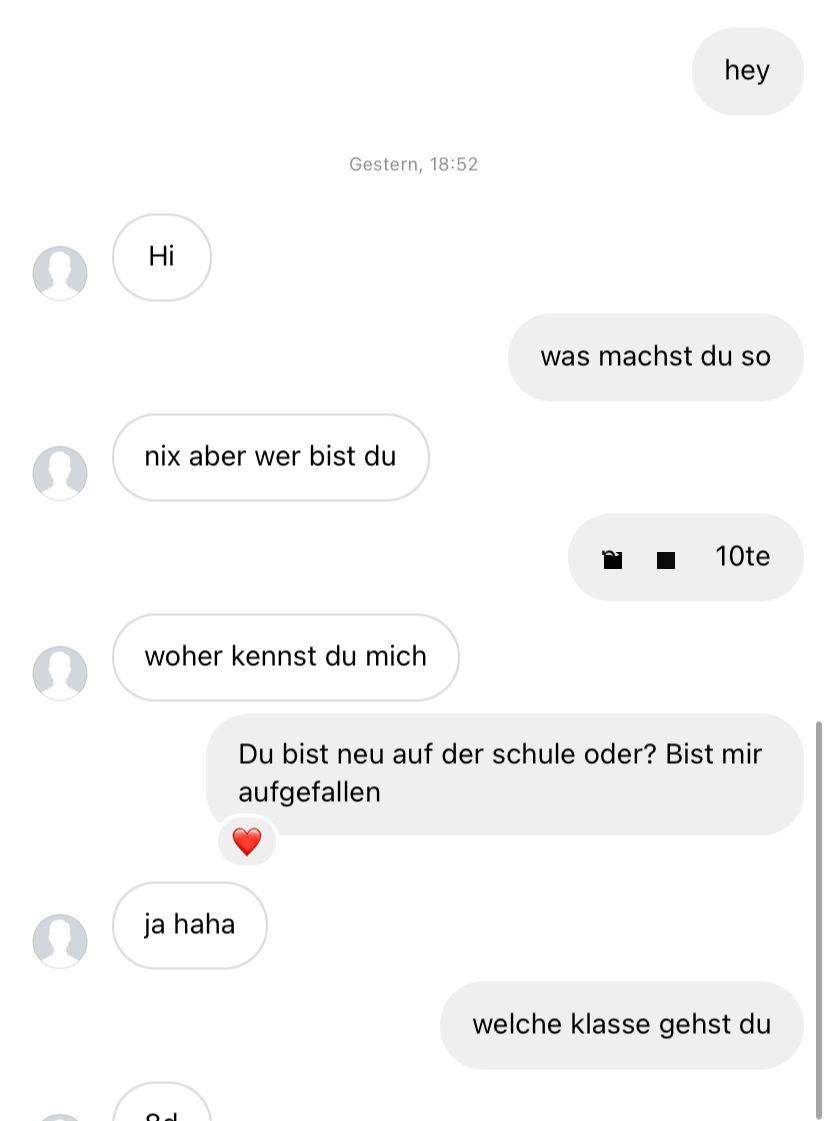Tap the avatar beside 'nix aber wer bist du'

coord(60,472)
